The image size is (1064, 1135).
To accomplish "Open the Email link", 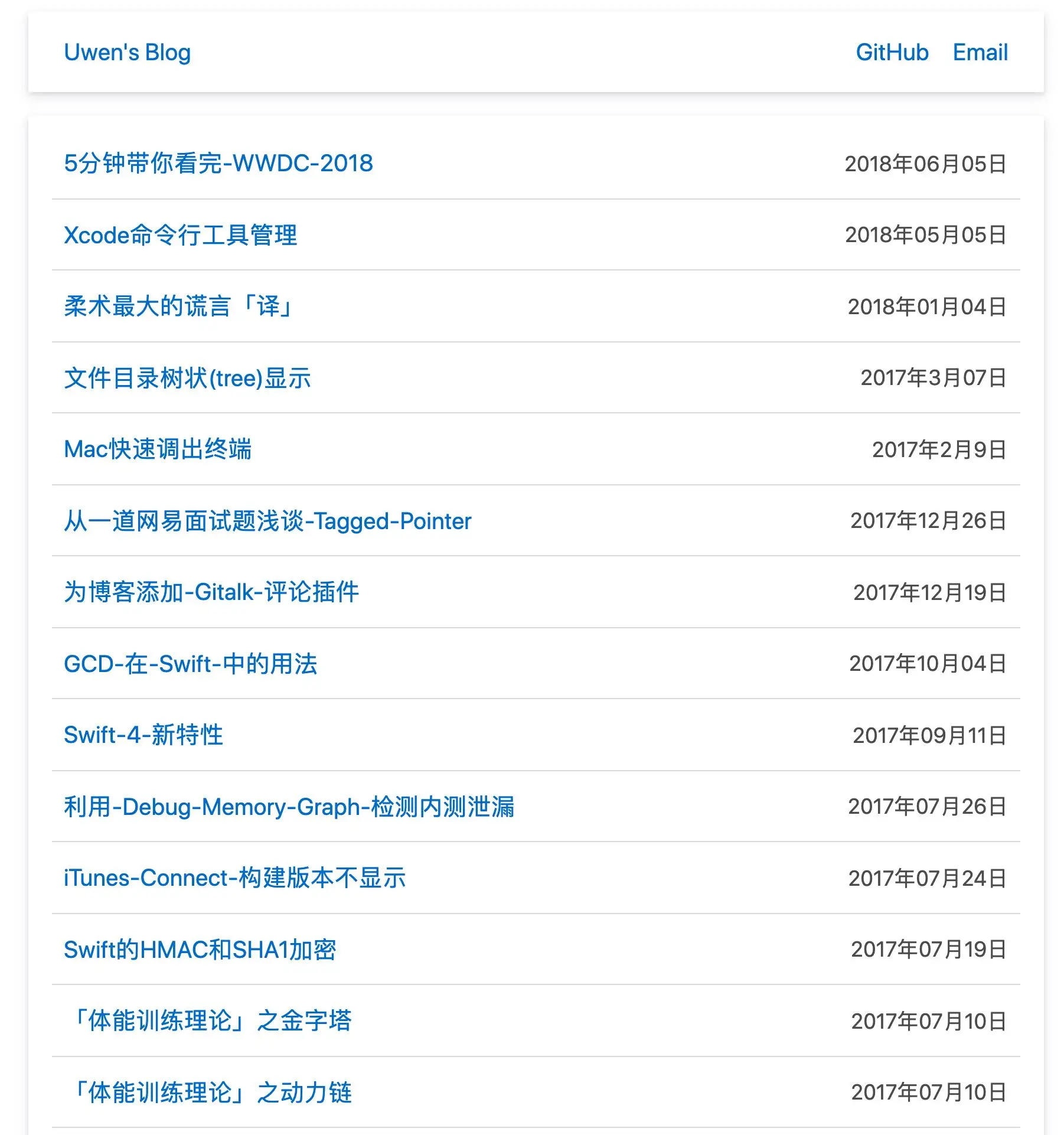I will pyautogui.click(x=980, y=53).
